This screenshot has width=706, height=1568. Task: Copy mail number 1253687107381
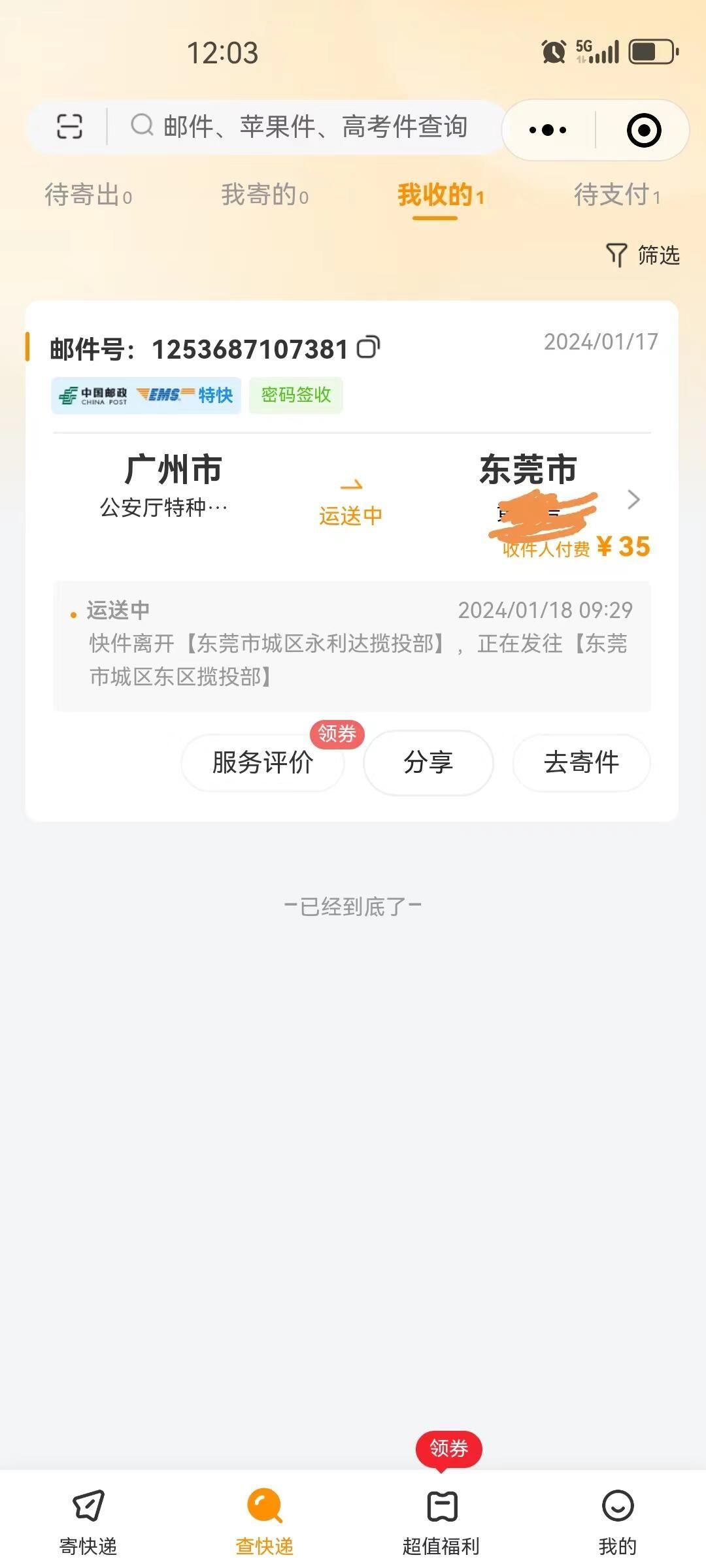[368, 347]
